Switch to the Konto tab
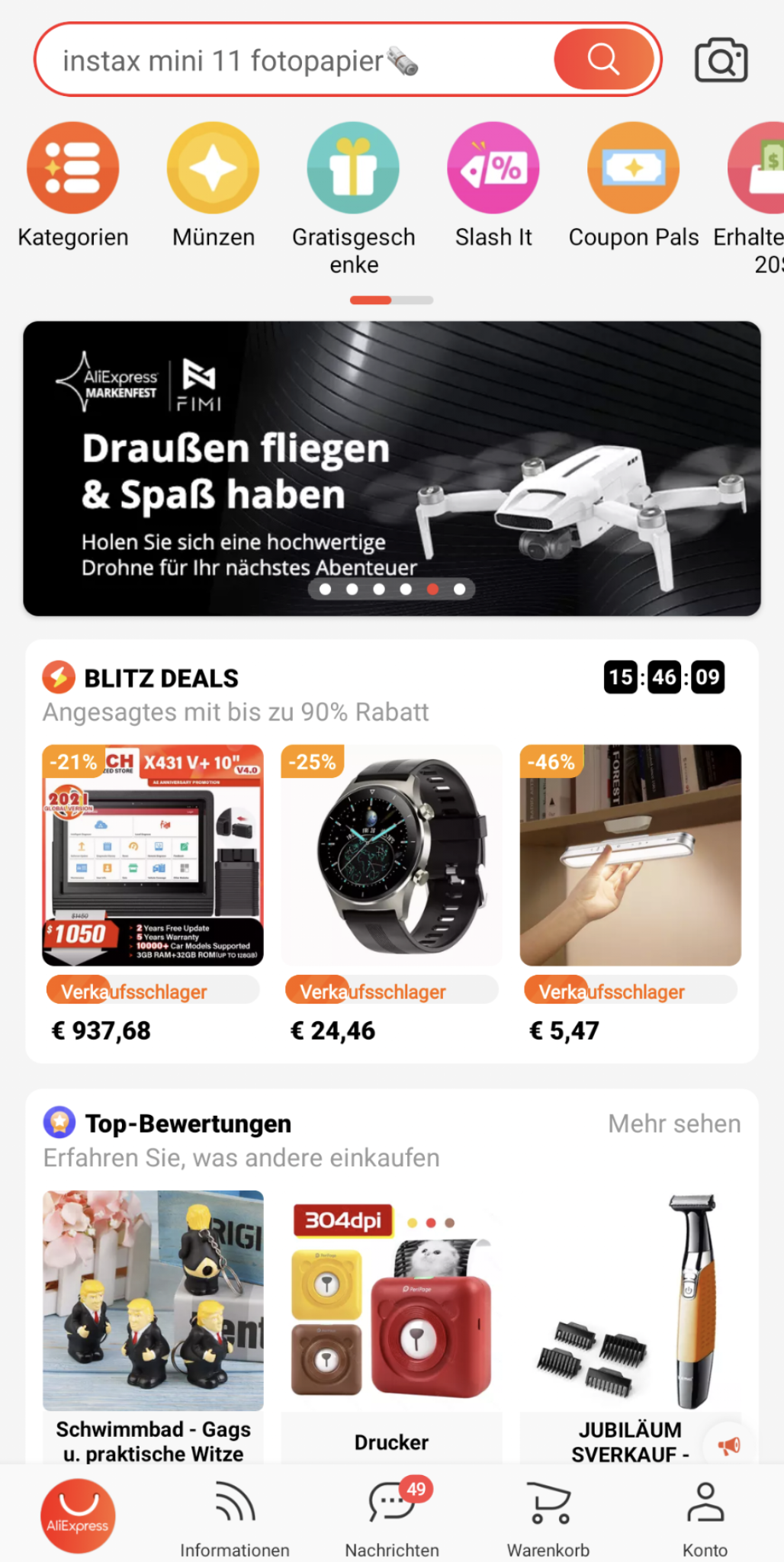784x1562 pixels. pyautogui.click(x=705, y=1516)
